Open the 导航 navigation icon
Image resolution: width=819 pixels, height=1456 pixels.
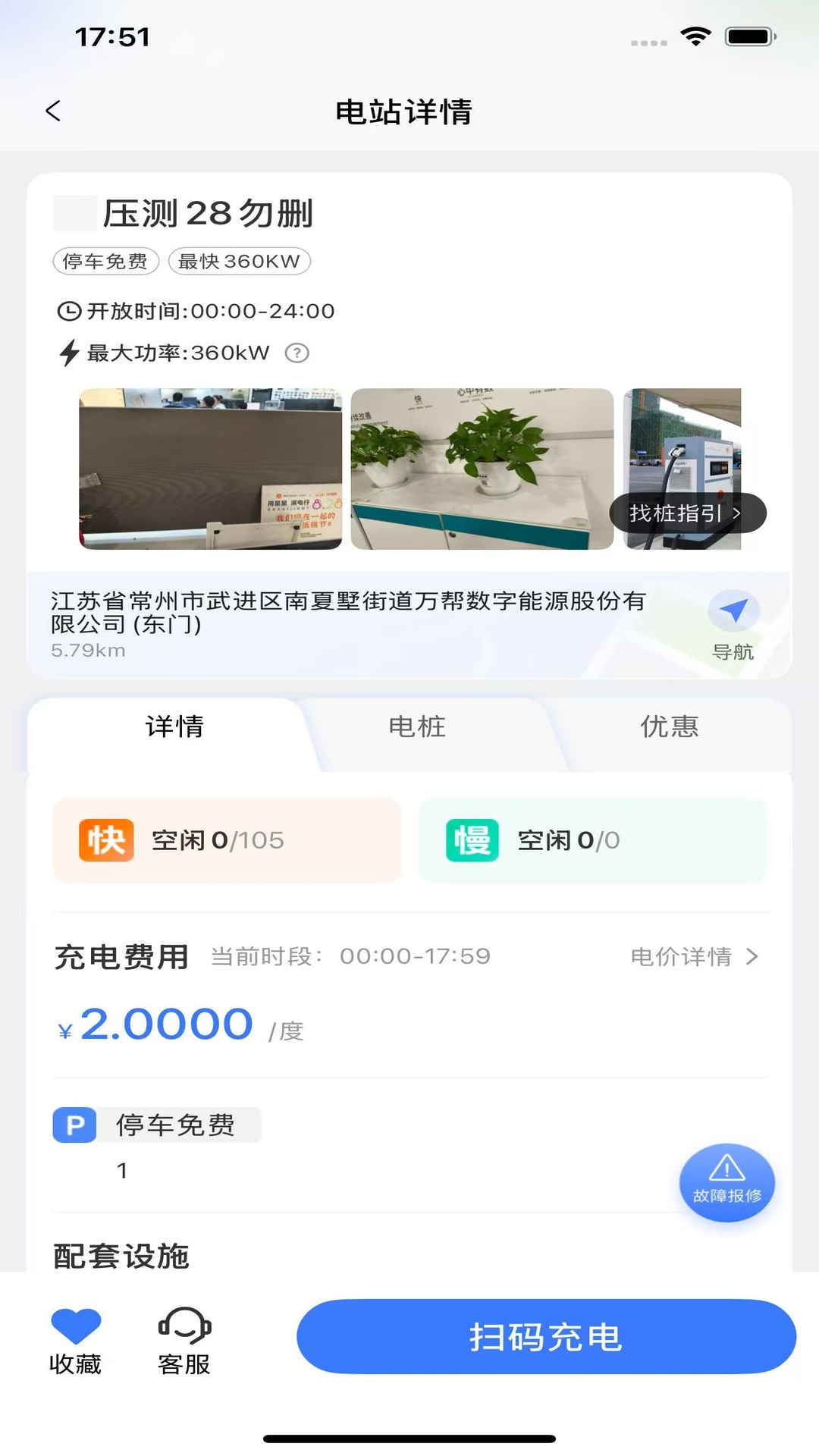pos(733,610)
